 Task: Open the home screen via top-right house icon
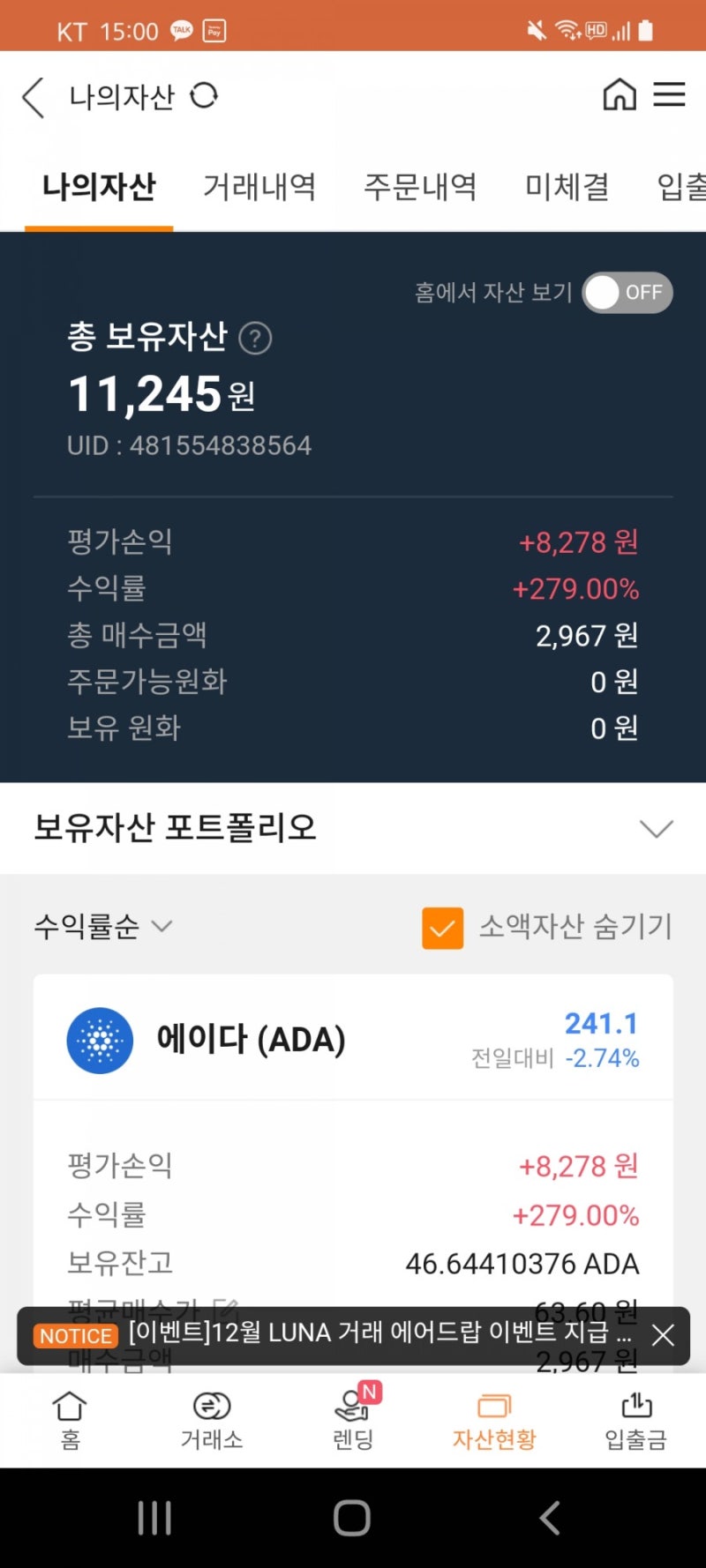[x=619, y=95]
